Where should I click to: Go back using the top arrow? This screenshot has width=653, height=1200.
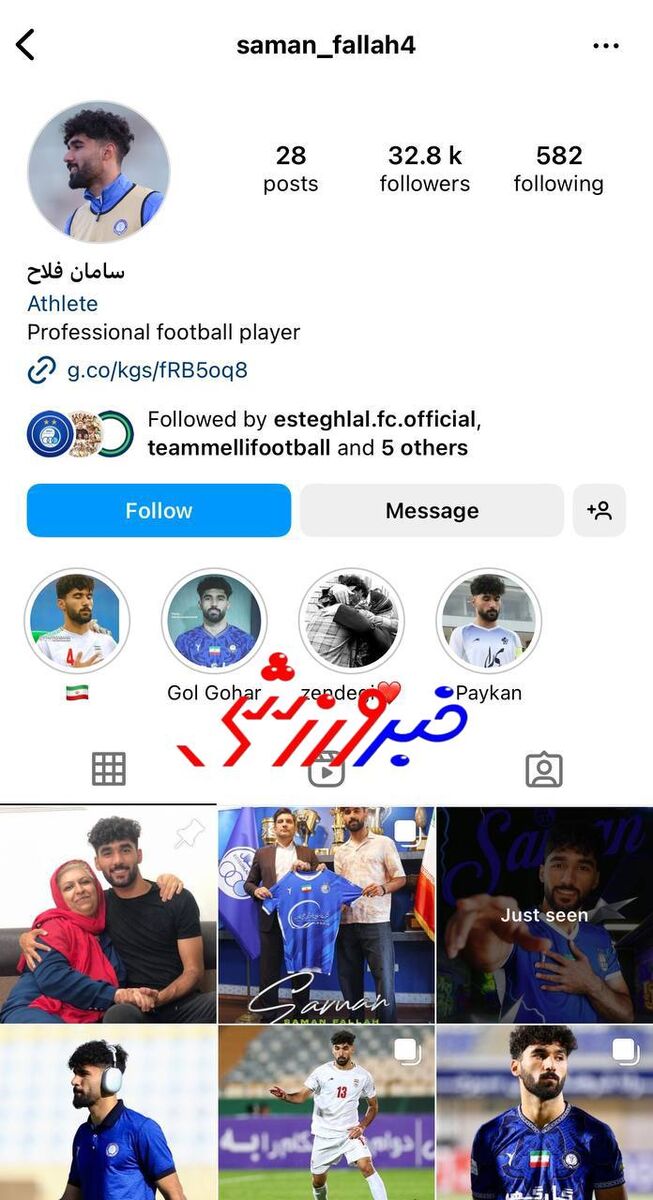26,45
